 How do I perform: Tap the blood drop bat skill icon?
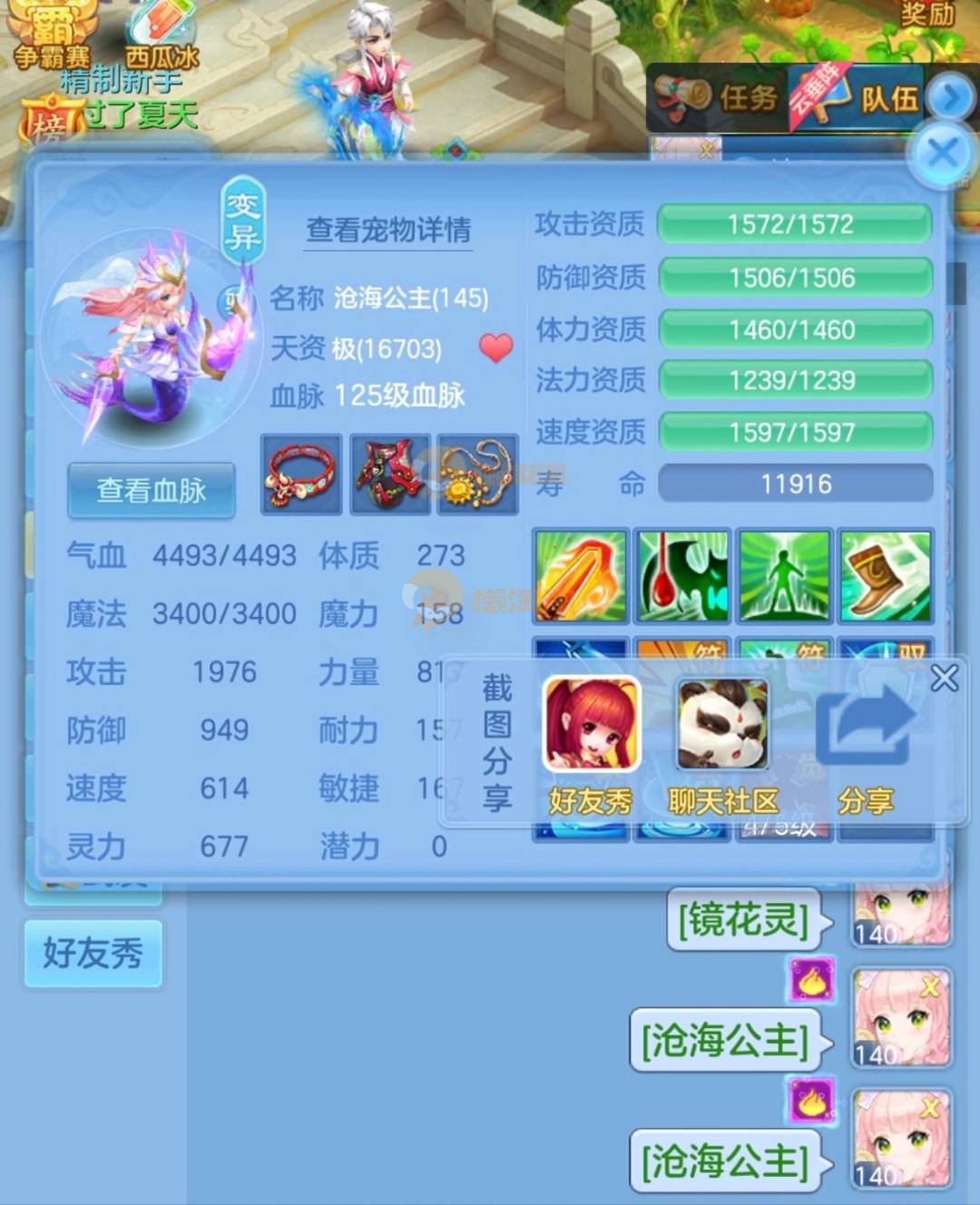pos(682,576)
